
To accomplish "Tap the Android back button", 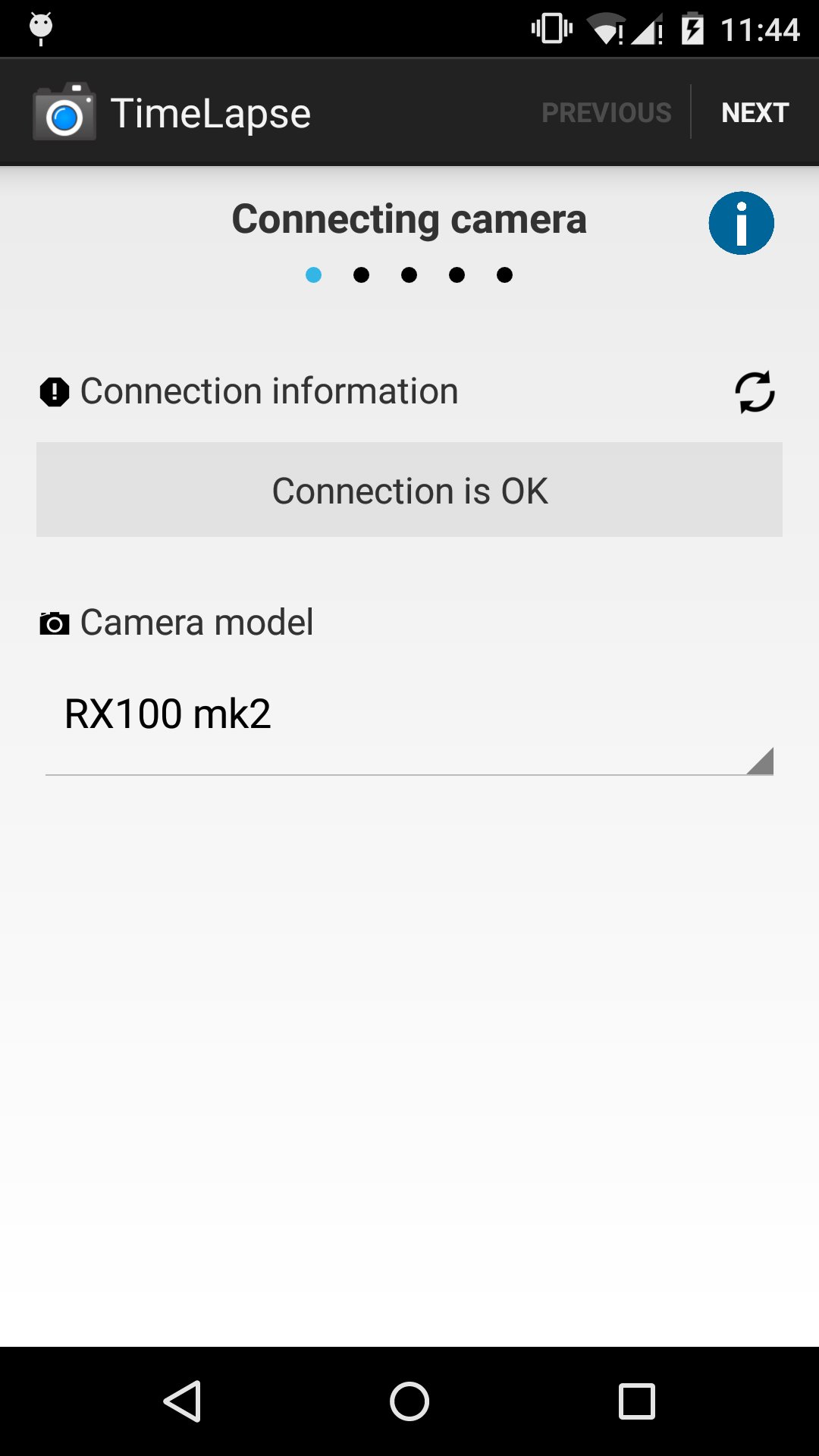I will pos(182,1401).
